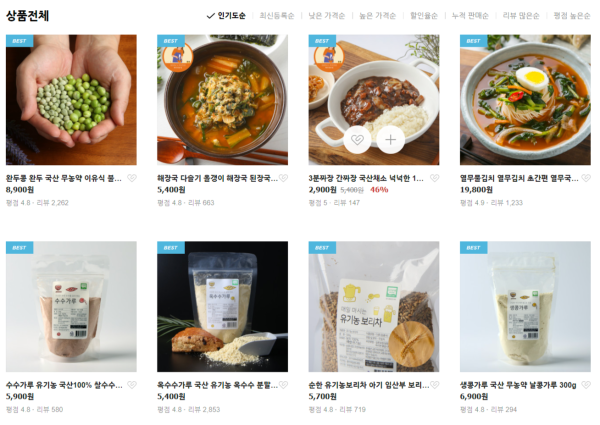Sort by 할인율순
The height and width of the screenshot is (425, 600).
pos(423,16)
